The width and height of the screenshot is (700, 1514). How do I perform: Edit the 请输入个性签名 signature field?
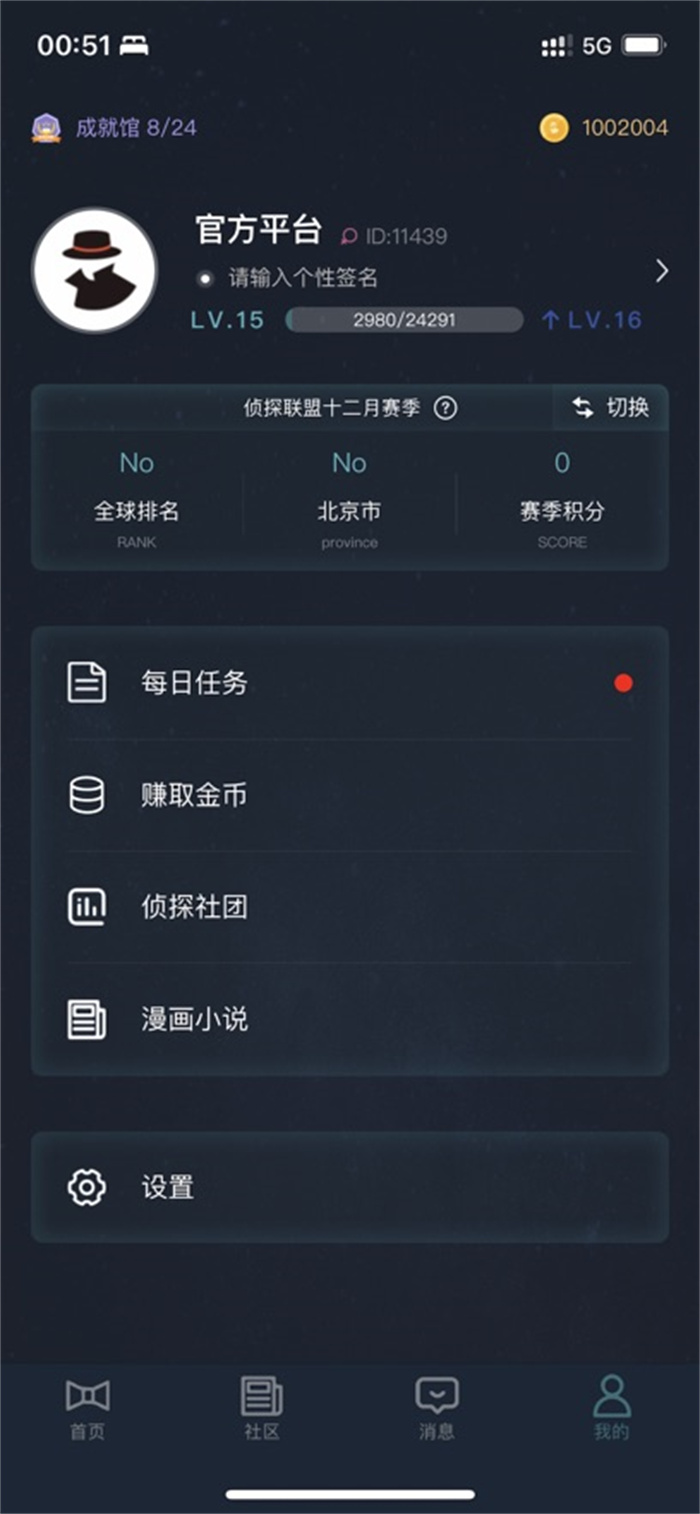pyautogui.click(x=303, y=278)
